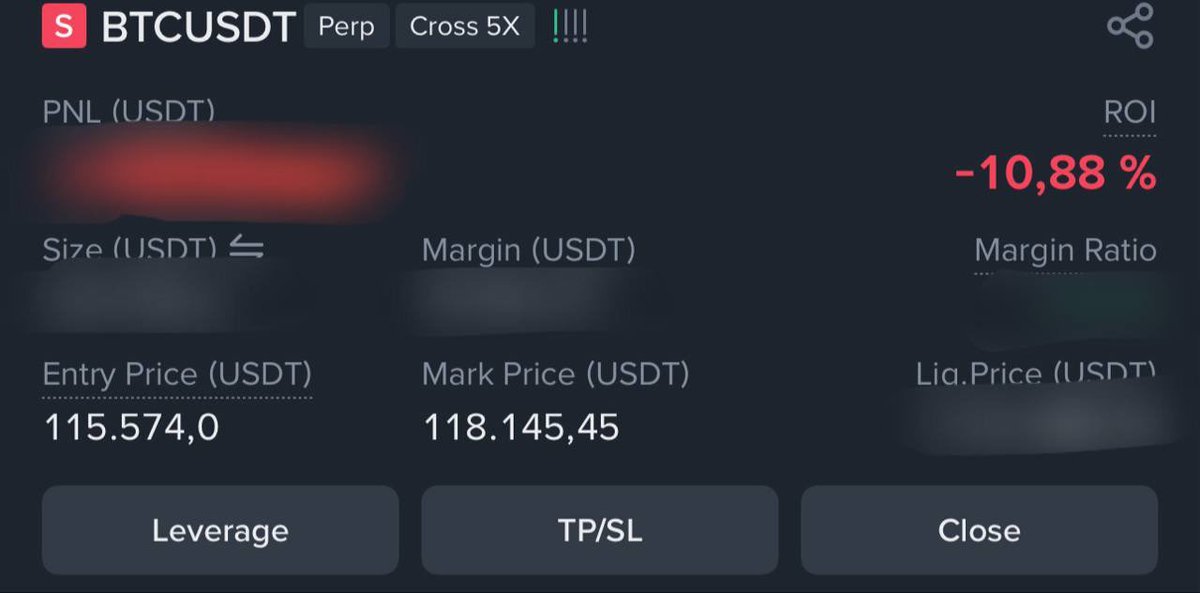Share this BTCUSDT position

point(1130,26)
